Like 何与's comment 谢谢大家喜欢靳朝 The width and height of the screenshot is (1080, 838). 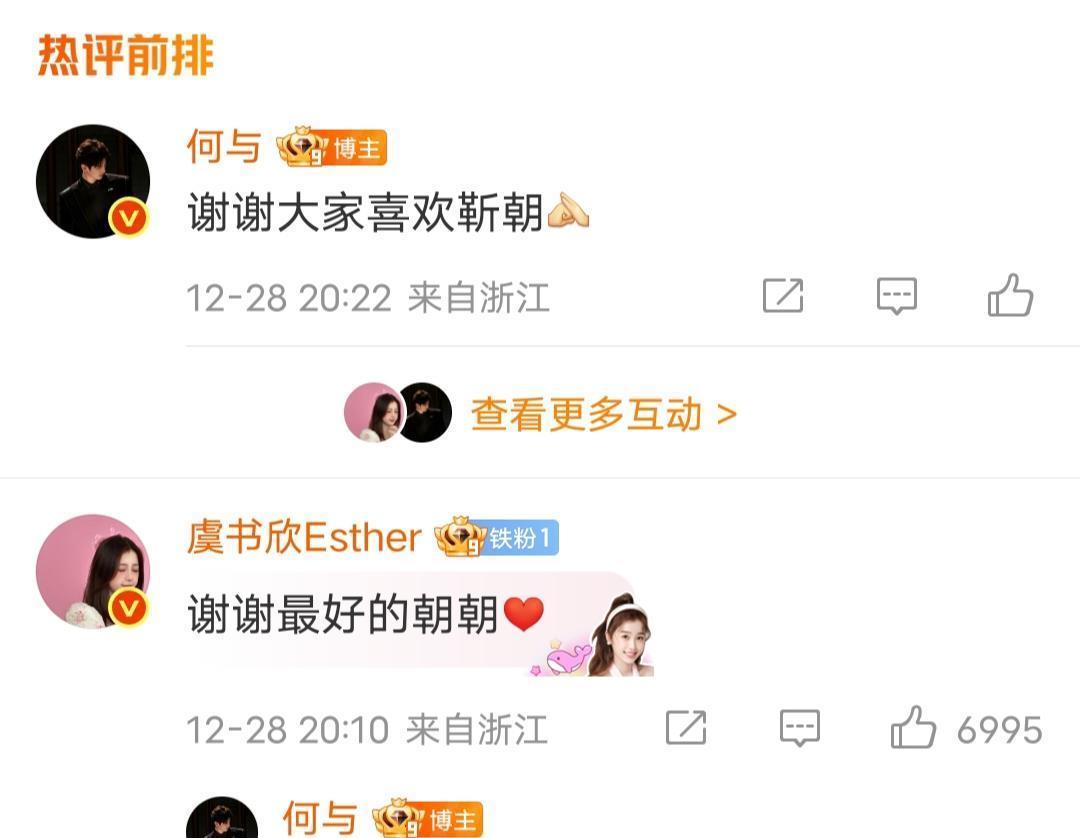[x=1010, y=296]
